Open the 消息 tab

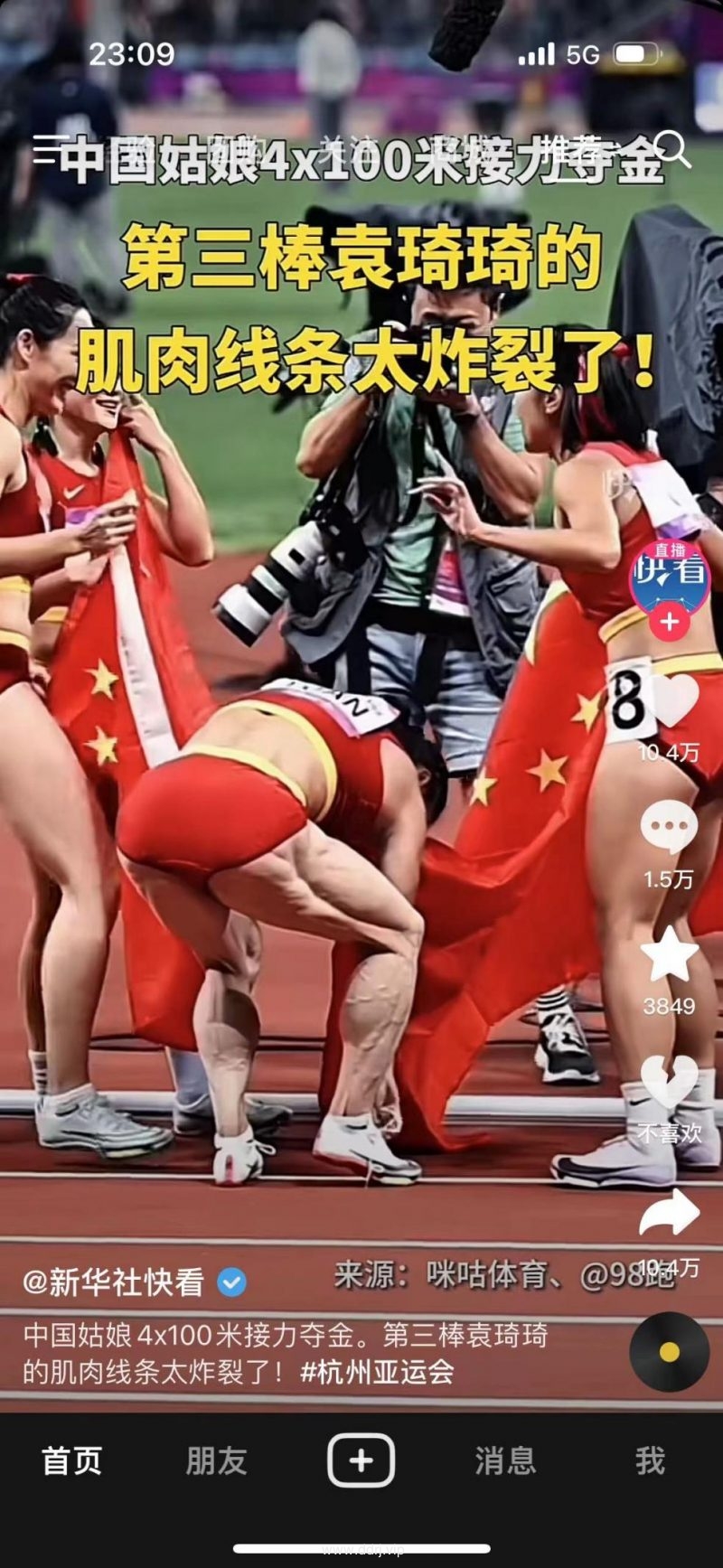tap(505, 1460)
